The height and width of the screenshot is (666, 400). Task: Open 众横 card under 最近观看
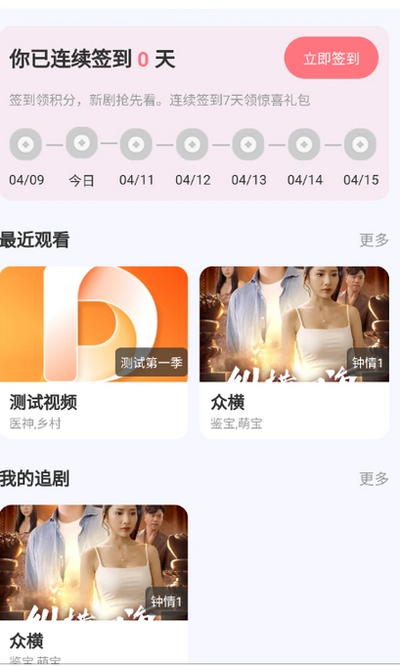coord(294,352)
